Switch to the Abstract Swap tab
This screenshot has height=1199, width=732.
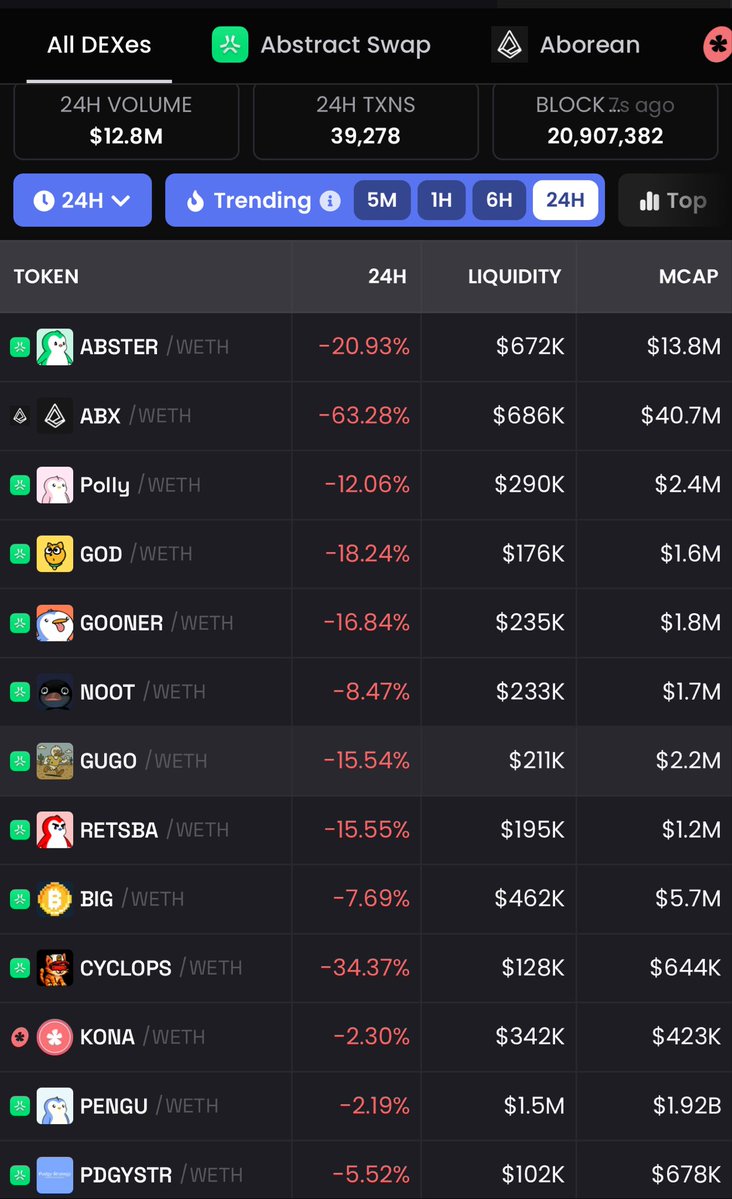coord(322,45)
